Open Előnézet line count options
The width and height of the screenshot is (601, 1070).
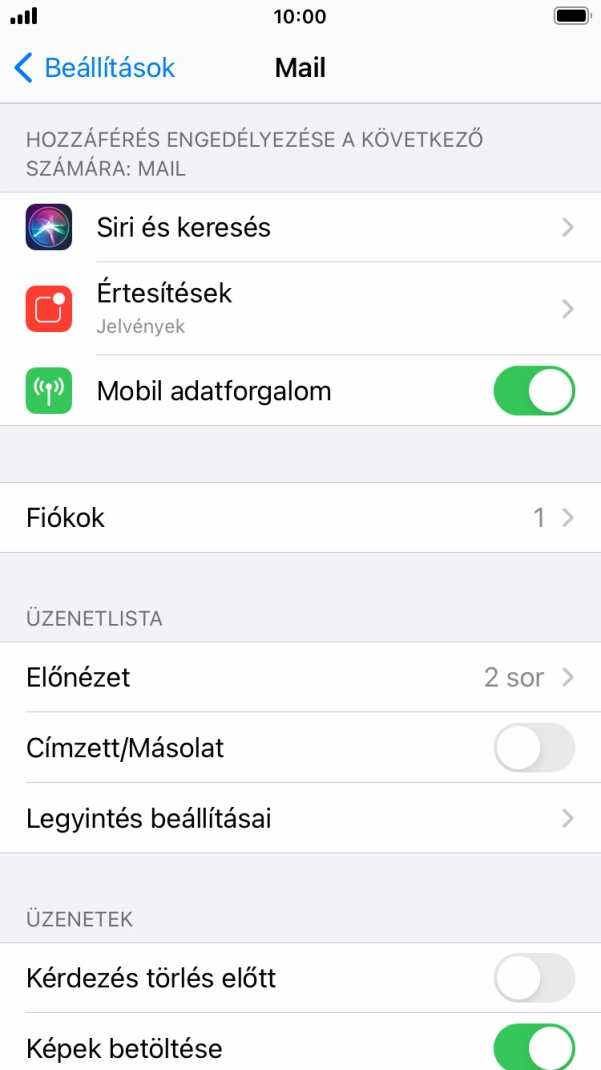[300, 678]
